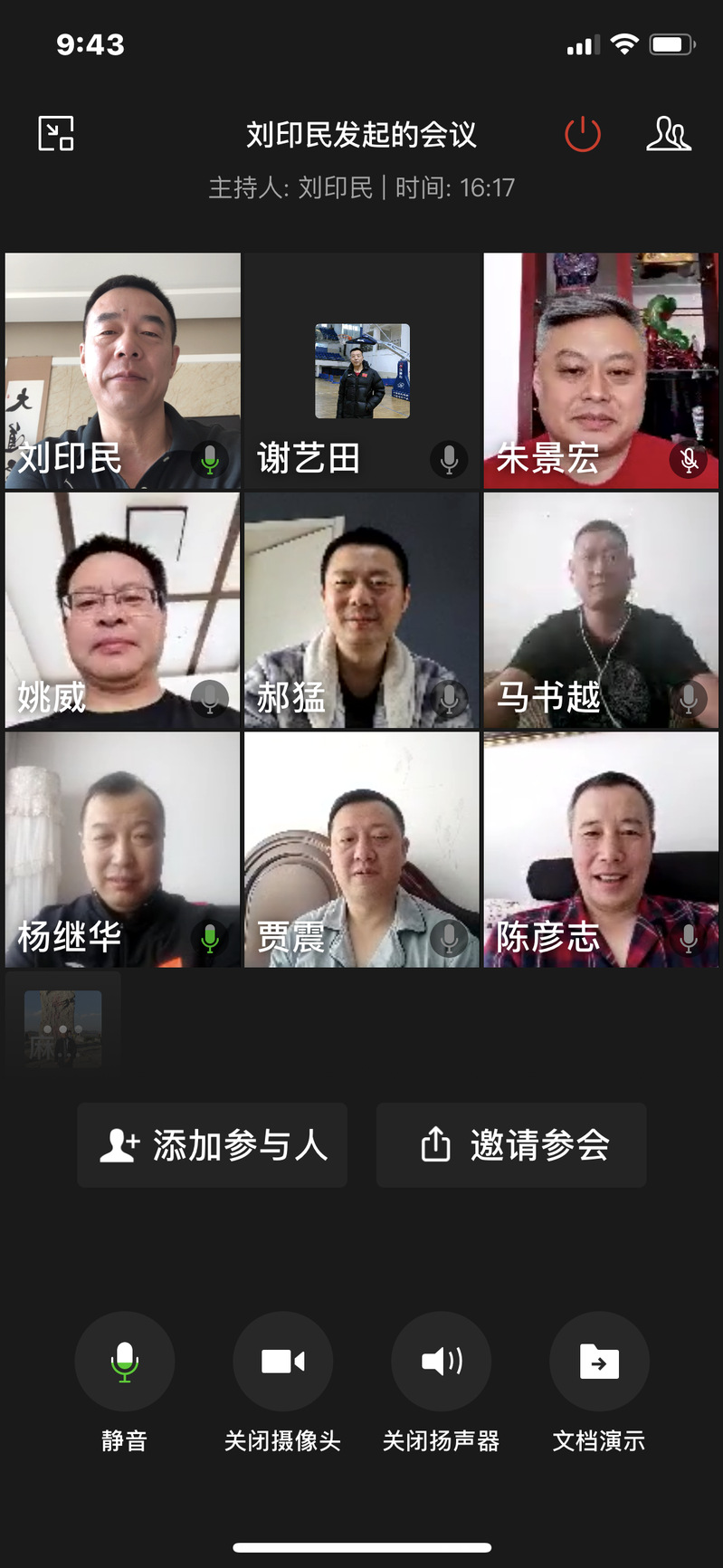Select 马书越's video tile

pos(601,610)
